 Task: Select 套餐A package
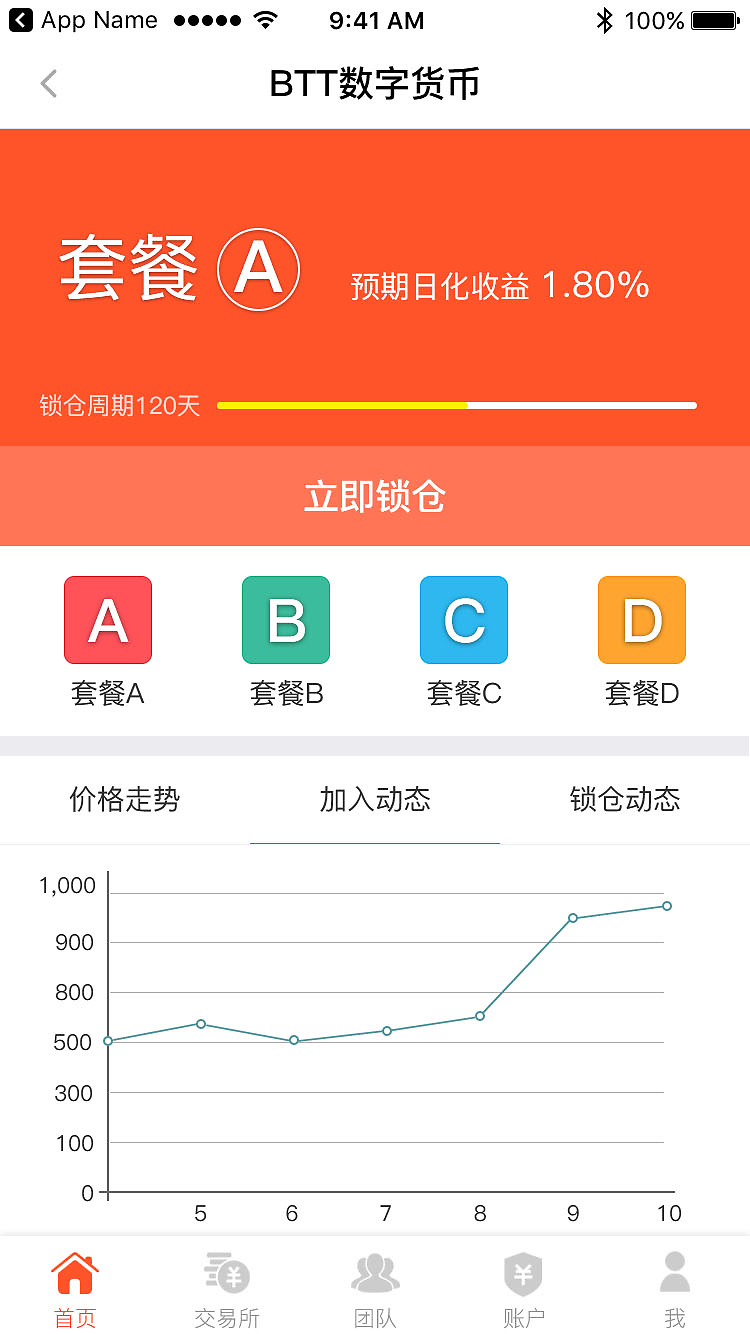click(x=108, y=642)
